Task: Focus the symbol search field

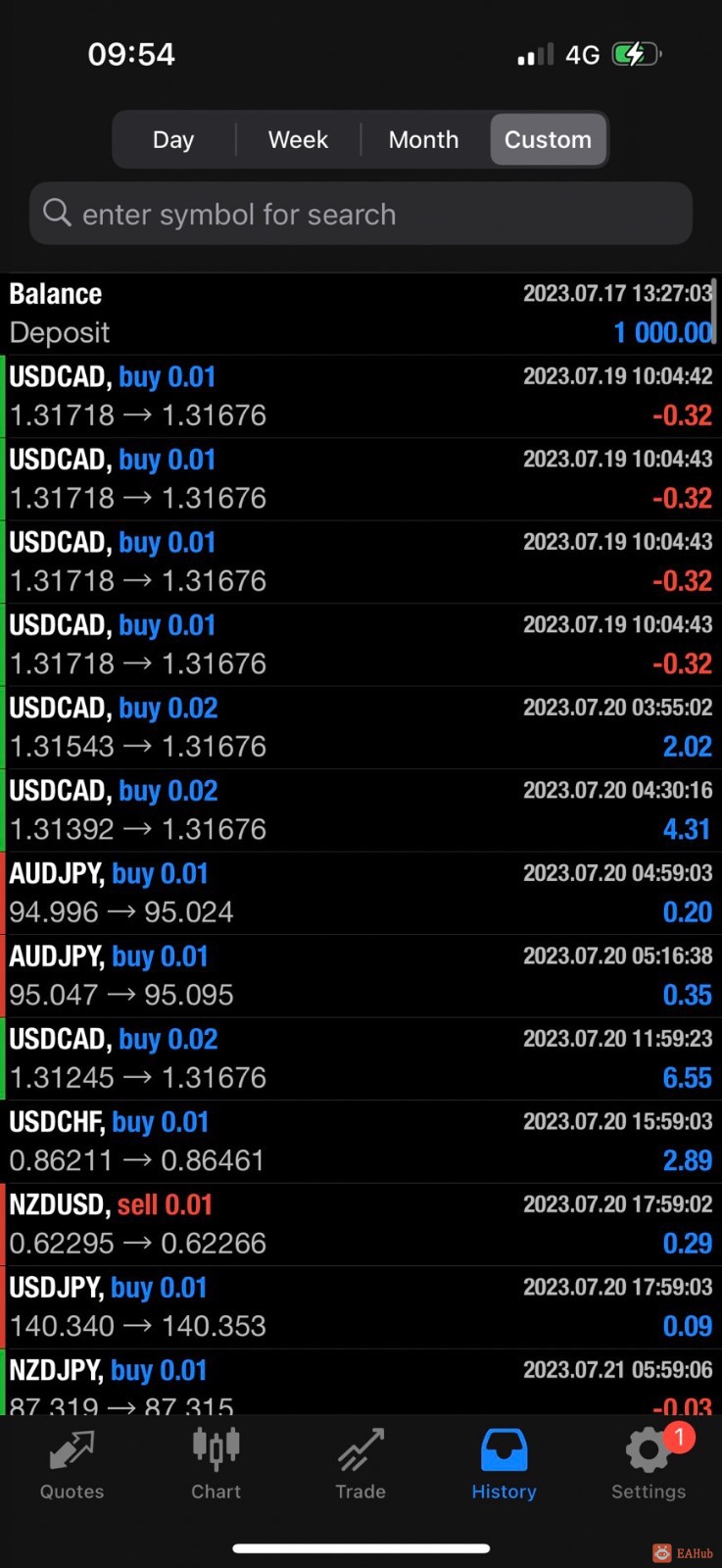Action: 361,214
